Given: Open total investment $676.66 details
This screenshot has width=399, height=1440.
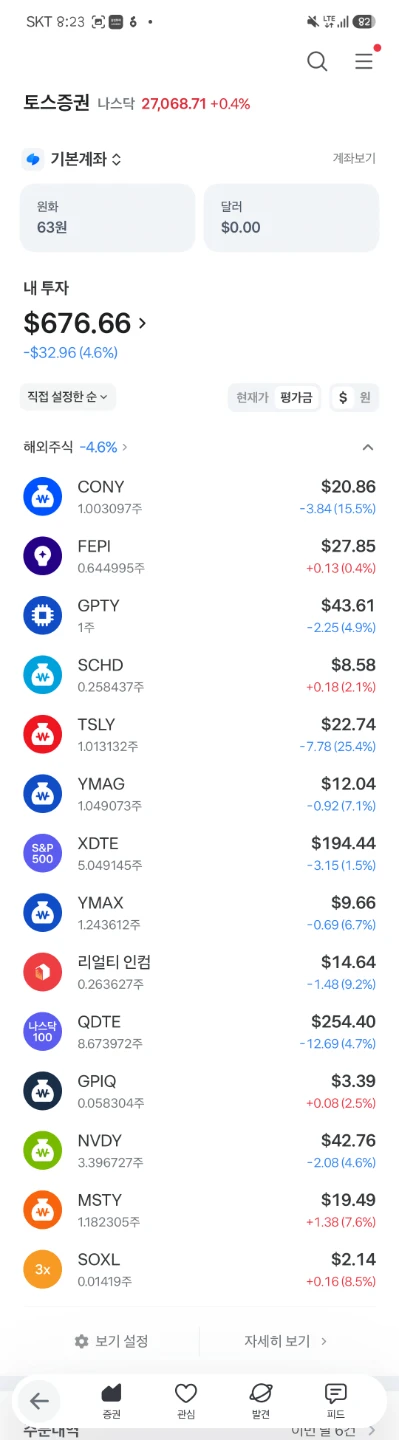Looking at the screenshot, I should click(x=85, y=323).
